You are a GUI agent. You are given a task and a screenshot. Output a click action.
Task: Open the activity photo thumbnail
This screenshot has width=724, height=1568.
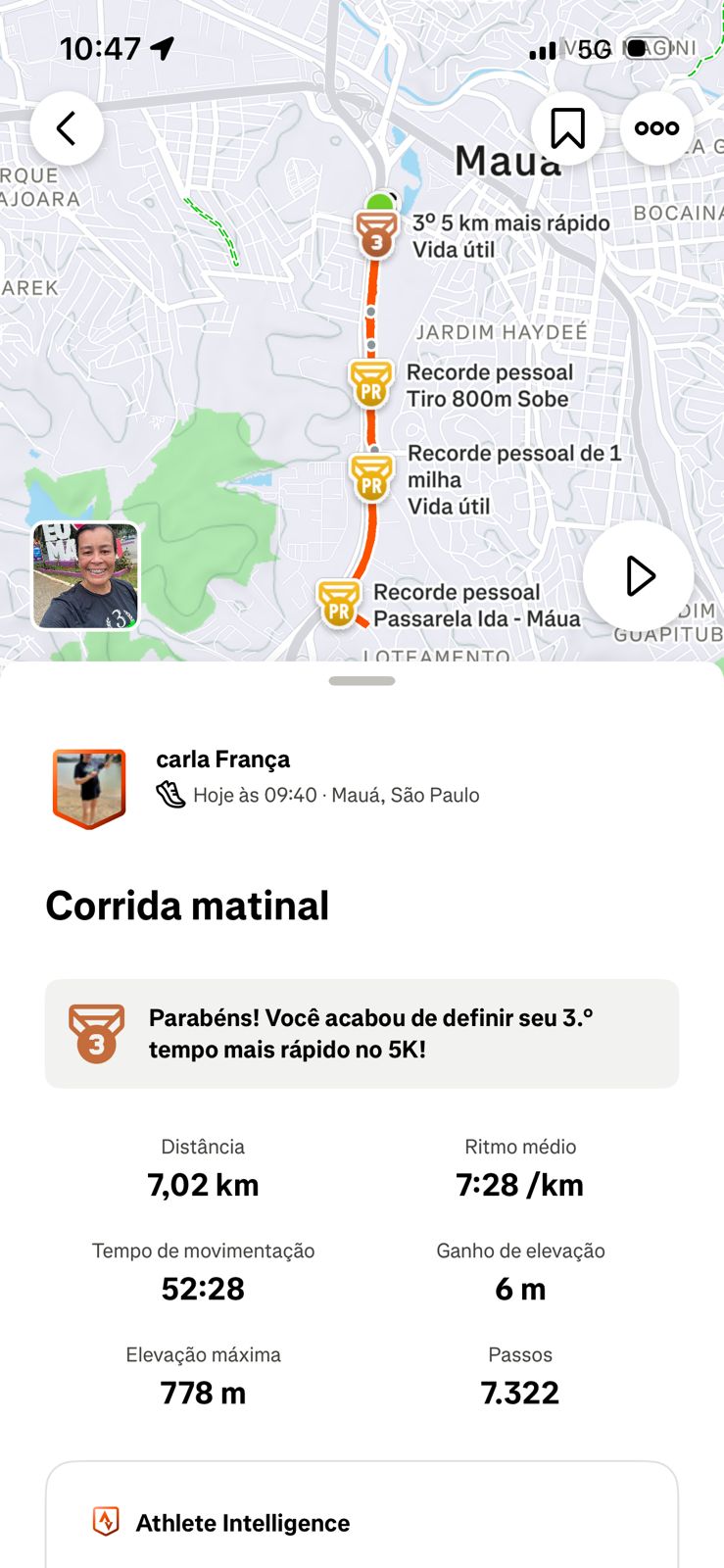click(x=86, y=575)
